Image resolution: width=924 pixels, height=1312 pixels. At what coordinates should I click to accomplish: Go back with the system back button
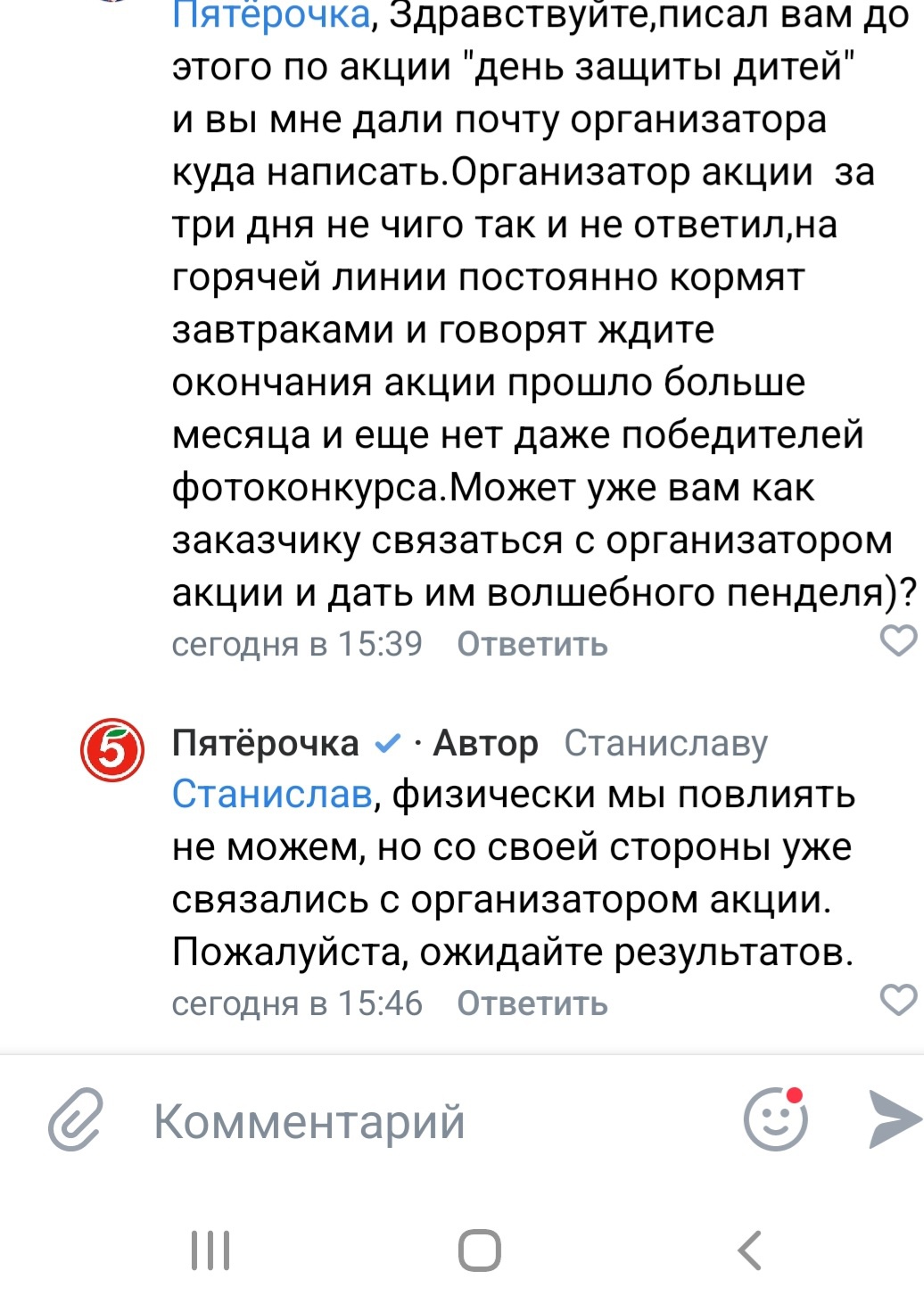[x=750, y=1250]
